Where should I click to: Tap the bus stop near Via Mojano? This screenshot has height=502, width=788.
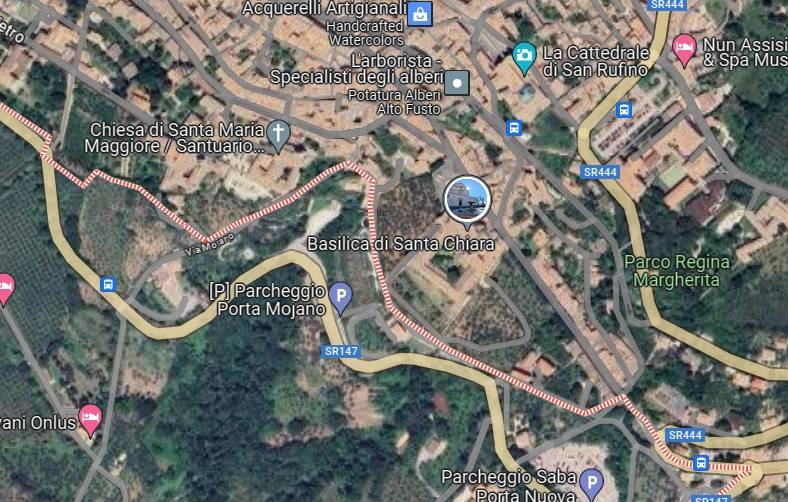(x=108, y=284)
